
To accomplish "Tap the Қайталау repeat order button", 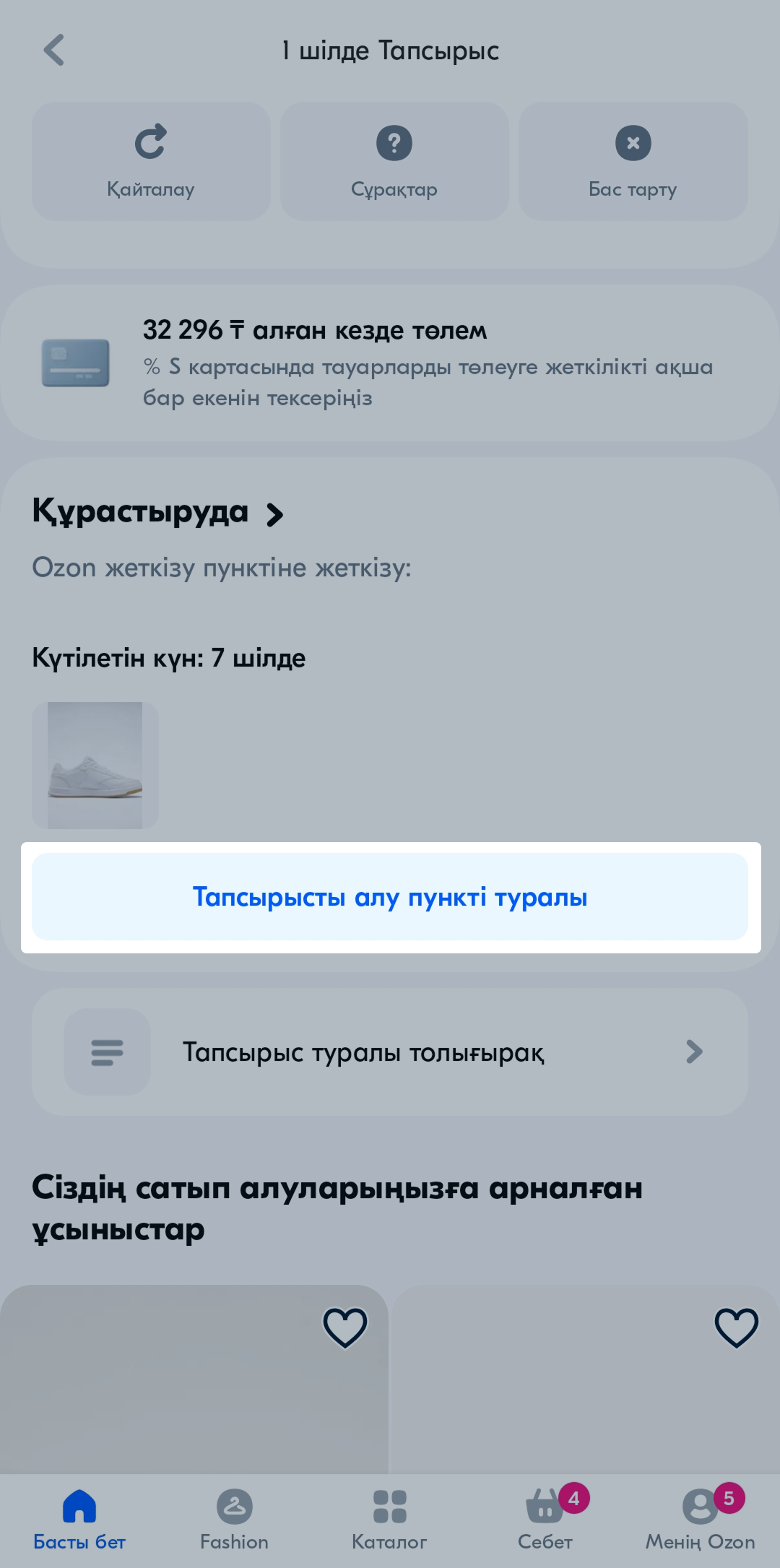I will point(151,161).
